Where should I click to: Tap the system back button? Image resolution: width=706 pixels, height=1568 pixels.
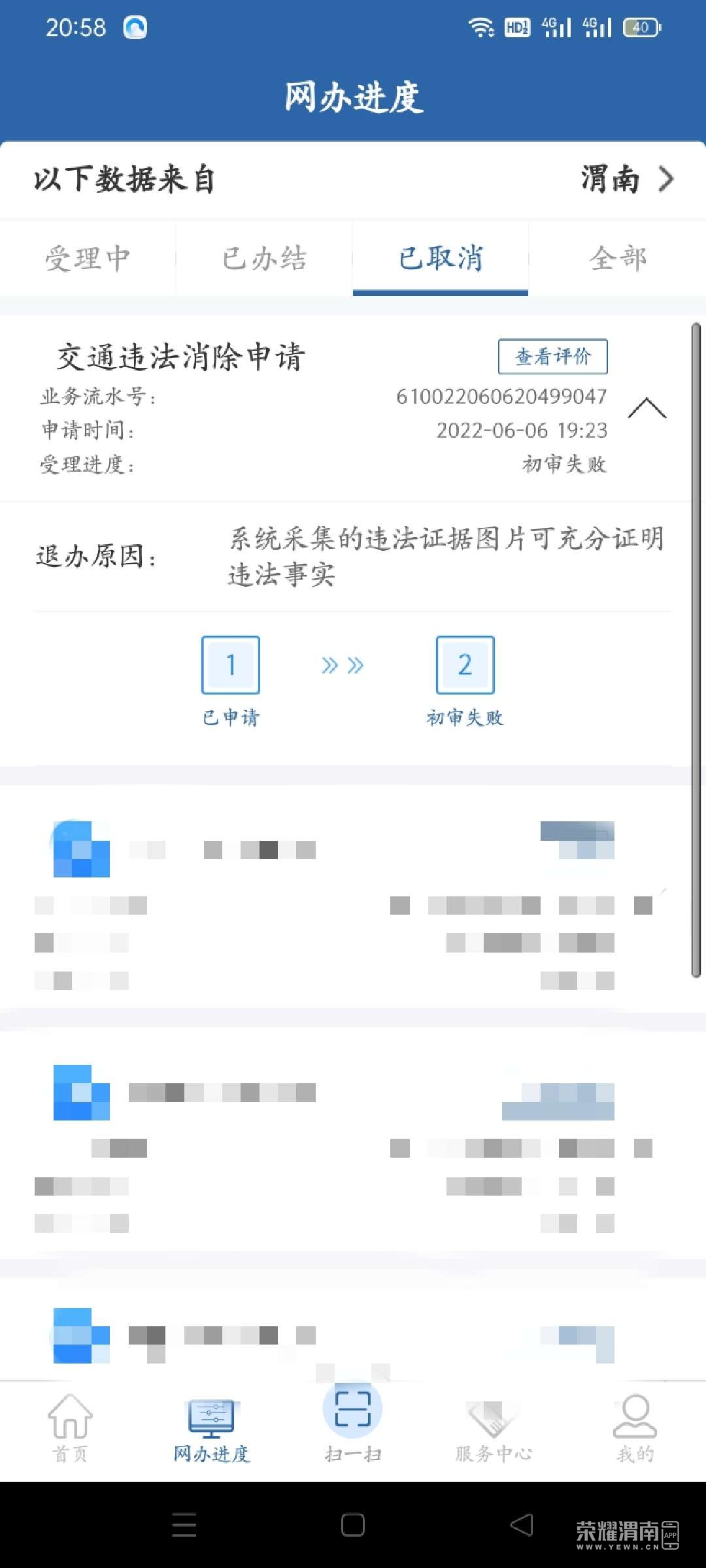pos(522,1526)
